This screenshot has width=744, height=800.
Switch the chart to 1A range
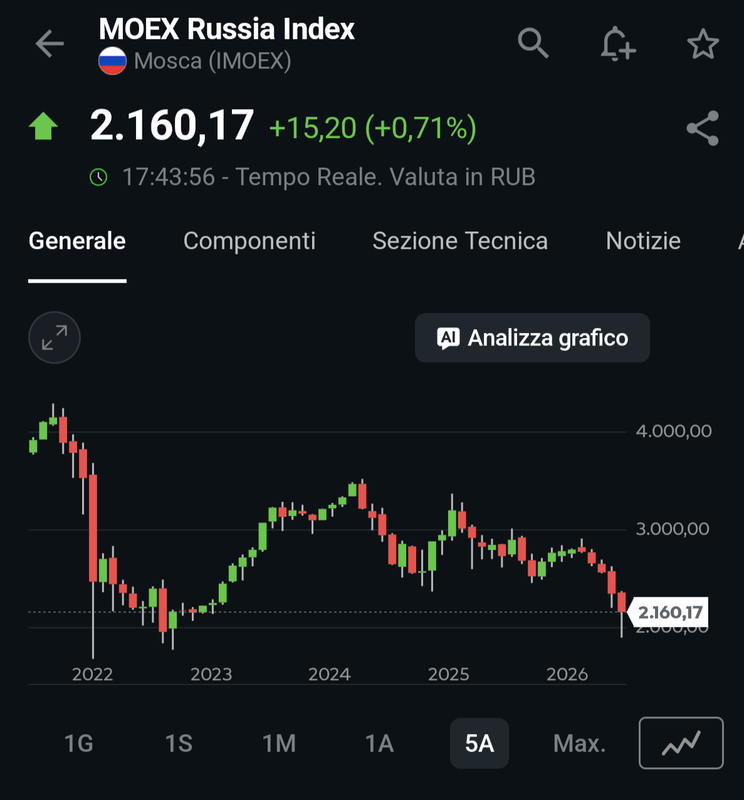pos(380,743)
